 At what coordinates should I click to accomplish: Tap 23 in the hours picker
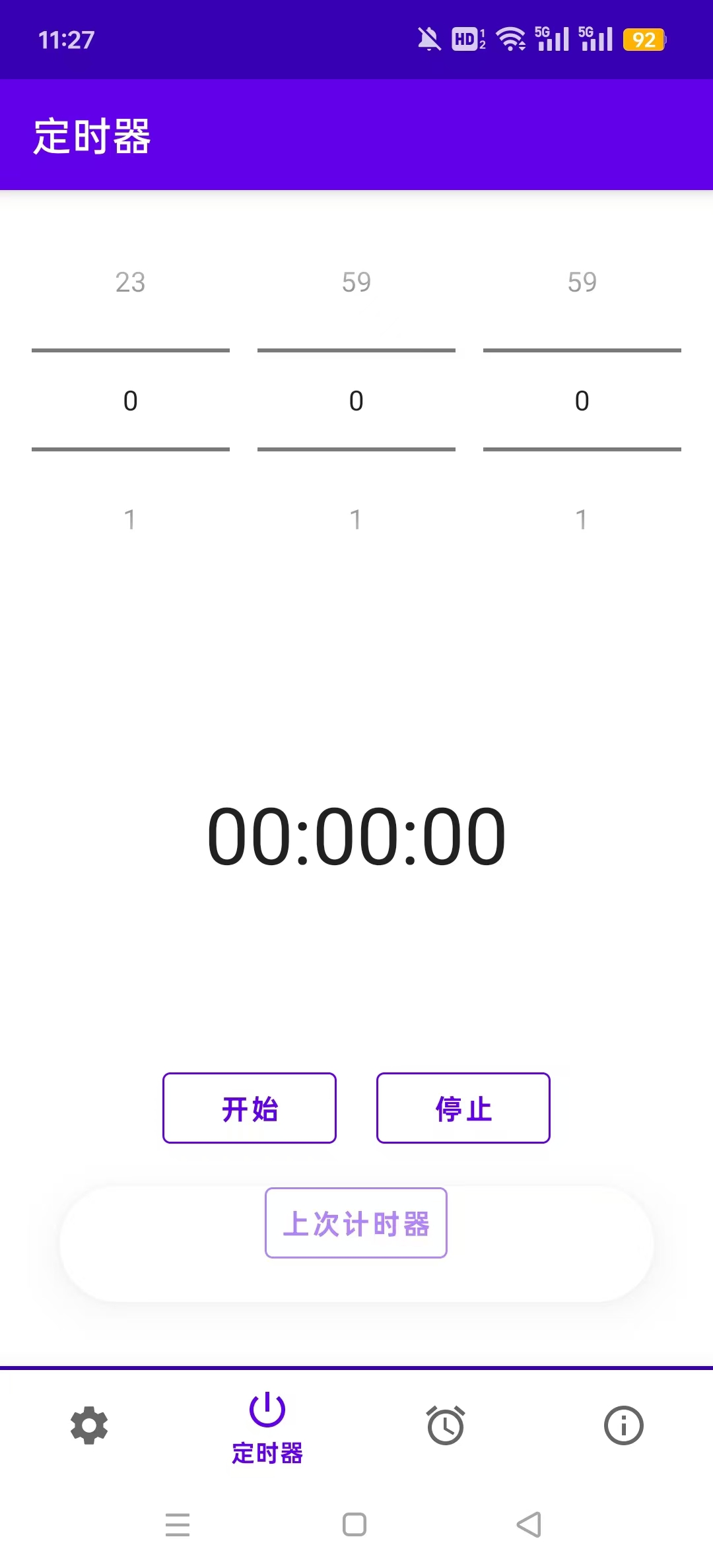coord(130,282)
